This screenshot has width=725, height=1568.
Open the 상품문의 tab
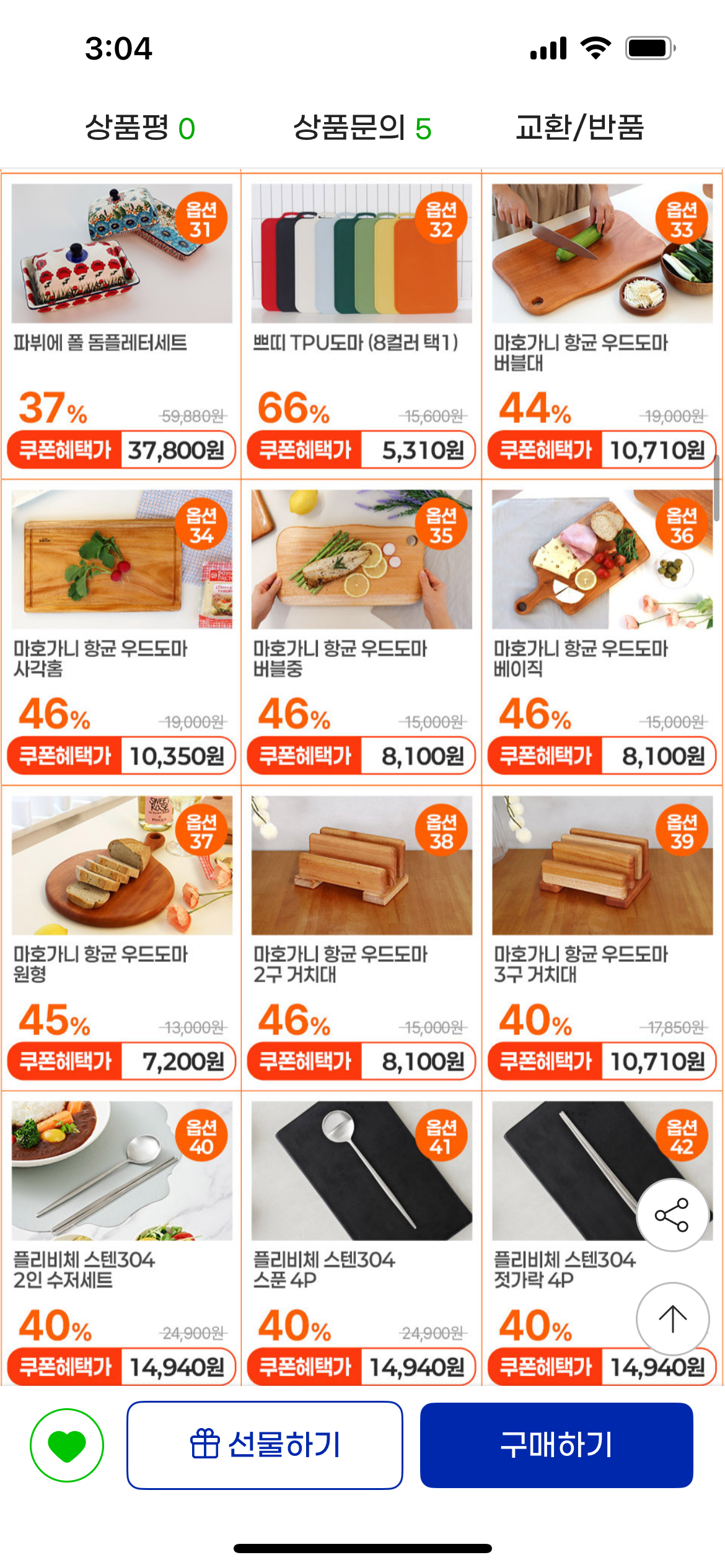pyautogui.click(x=362, y=128)
